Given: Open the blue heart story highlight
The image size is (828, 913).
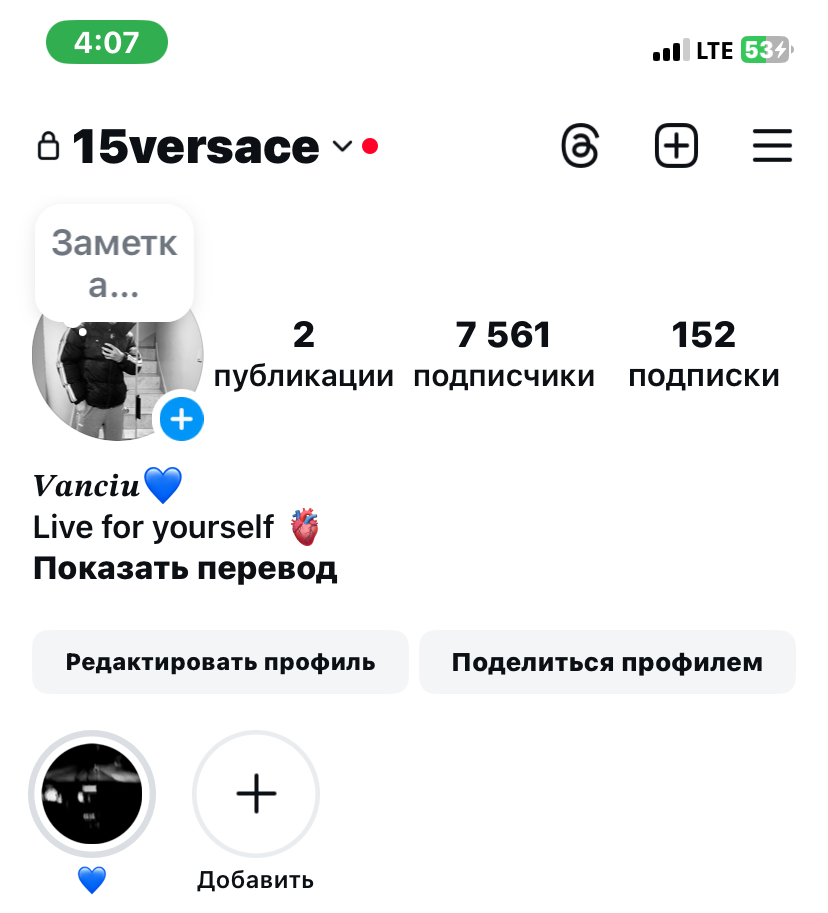Looking at the screenshot, I should [92, 795].
